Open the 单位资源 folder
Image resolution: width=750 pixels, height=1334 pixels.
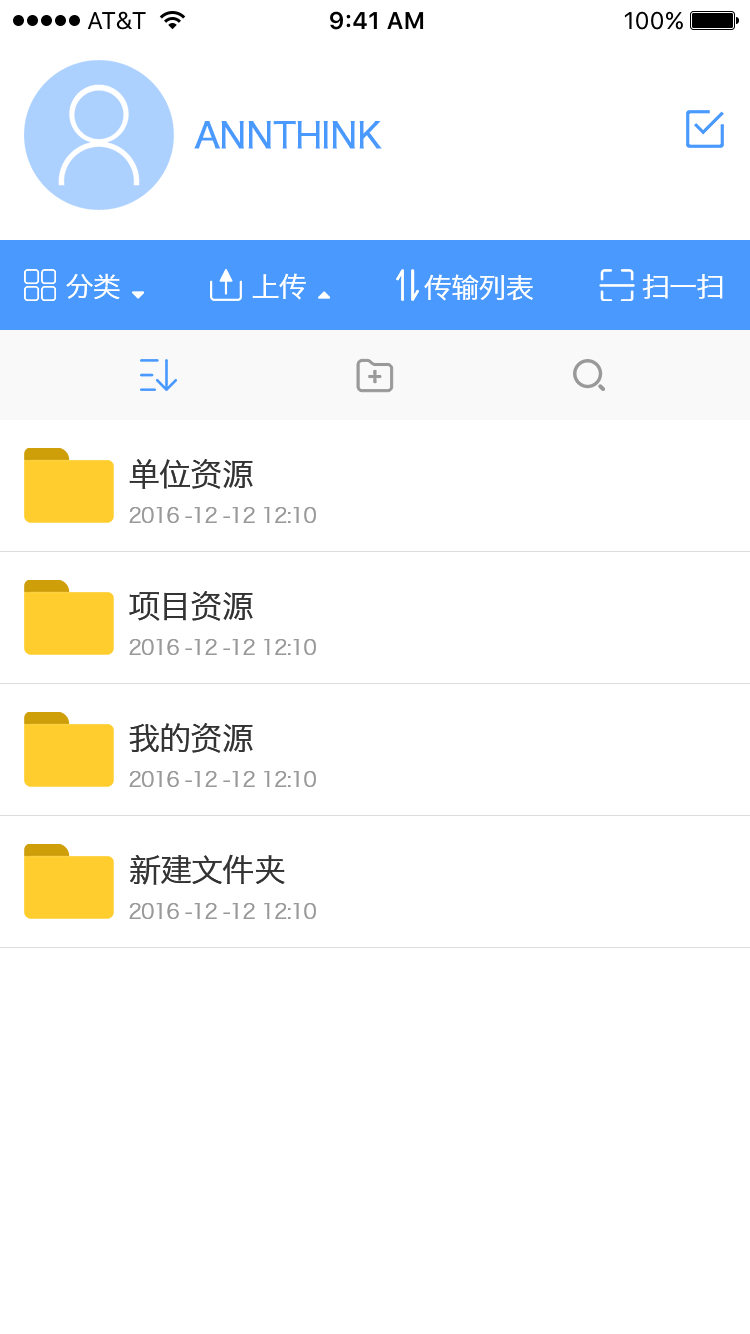(375, 486)
